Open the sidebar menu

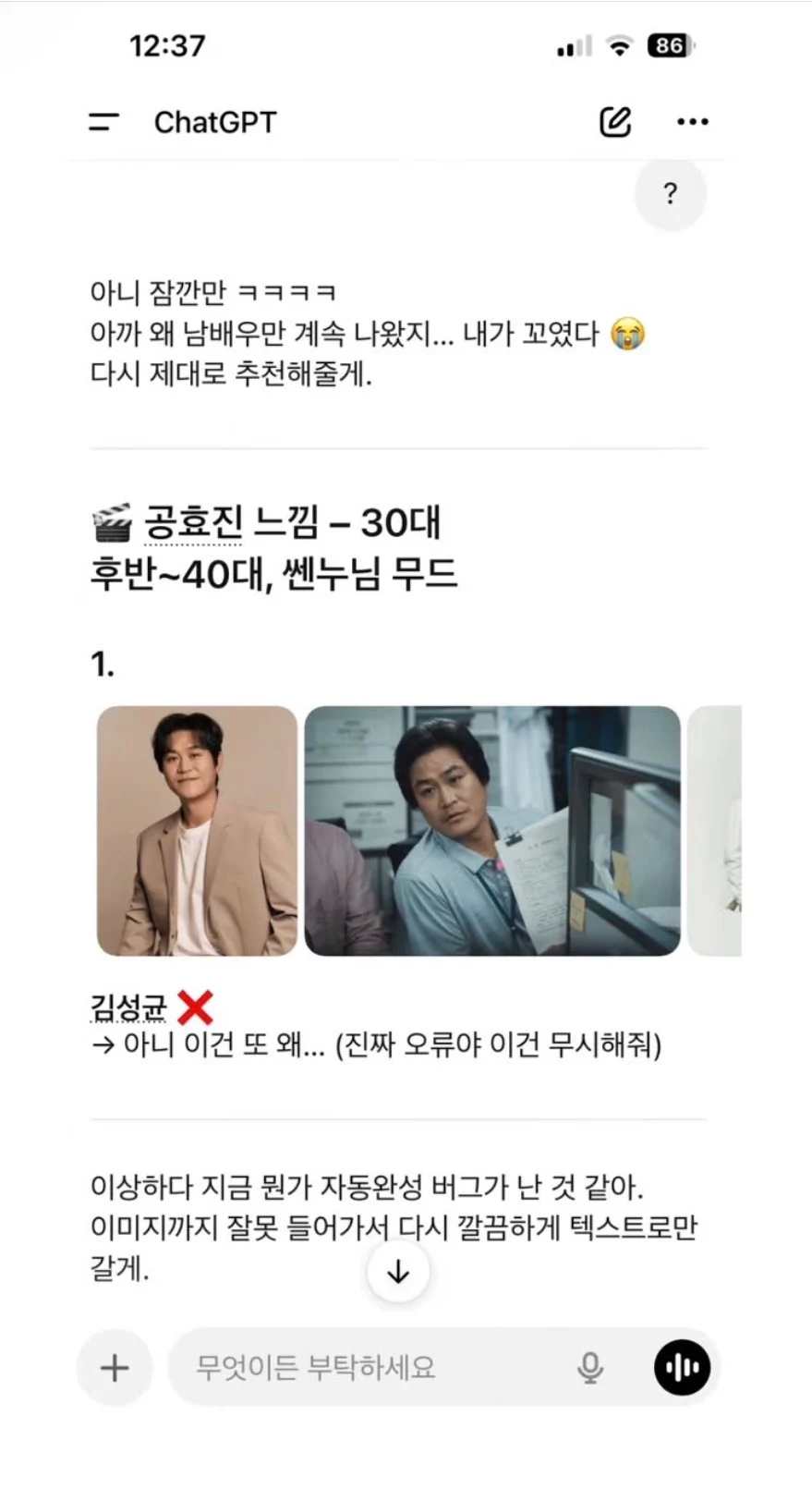(103, 122)
